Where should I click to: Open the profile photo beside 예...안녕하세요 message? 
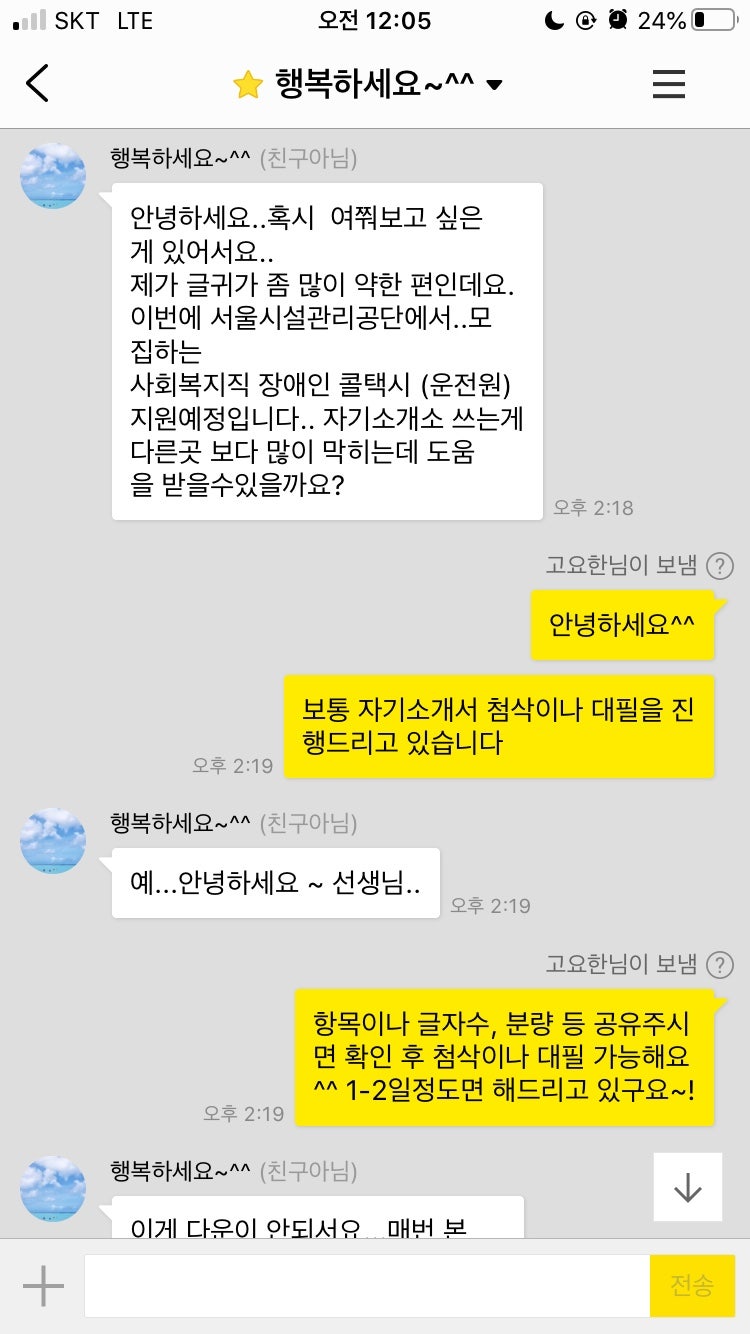pos(53,841)
